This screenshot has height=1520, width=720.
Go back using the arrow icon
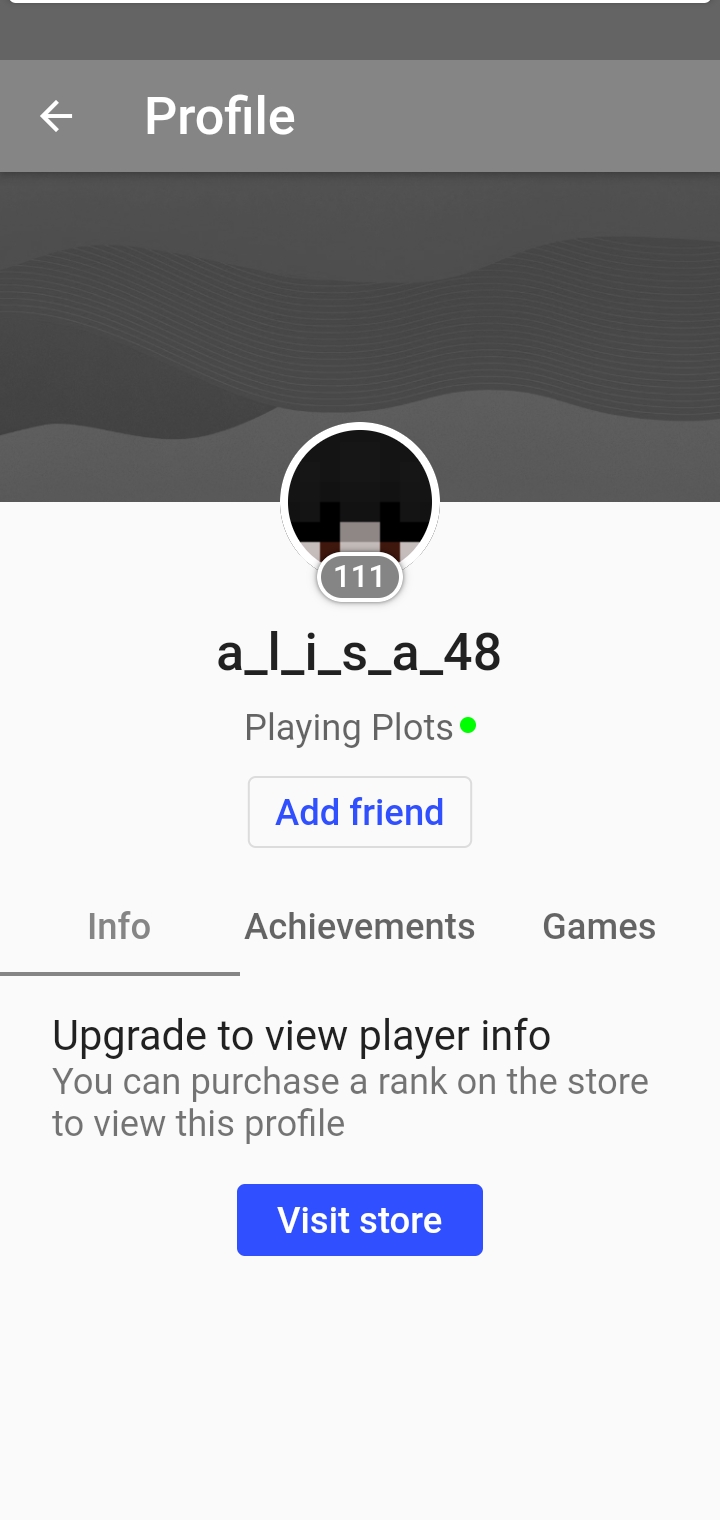click(56, 117)
